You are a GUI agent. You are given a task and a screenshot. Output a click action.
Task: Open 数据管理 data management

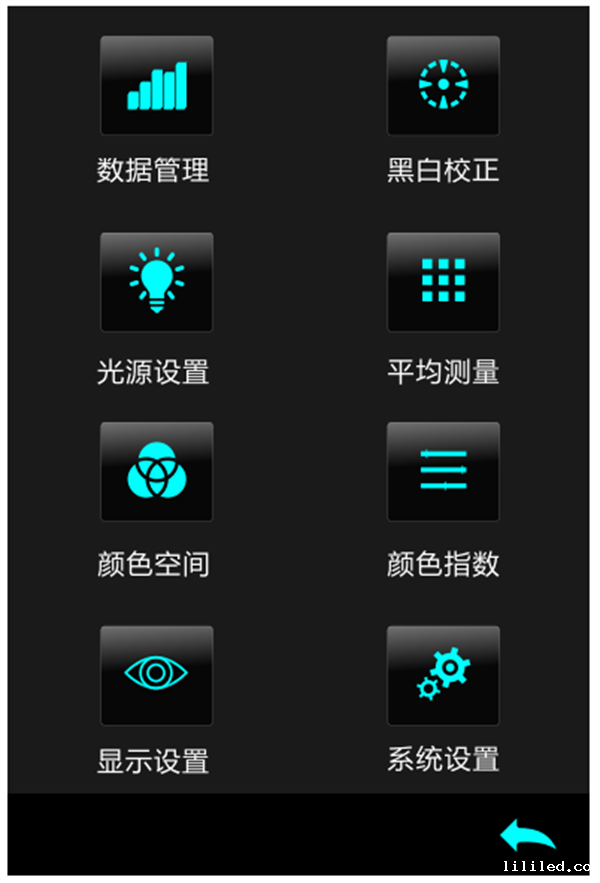tap(156, 86)
